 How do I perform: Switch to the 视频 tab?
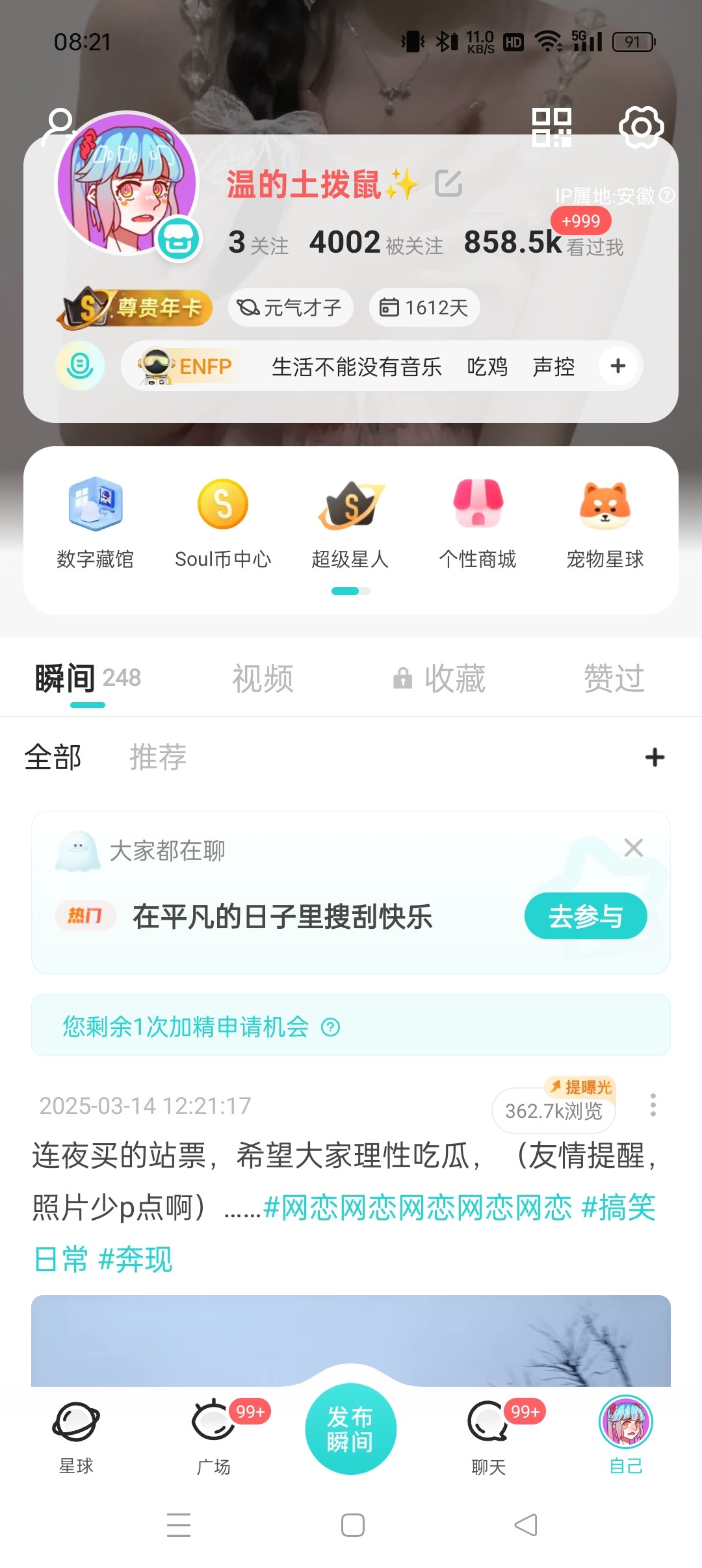pos(263,678)
